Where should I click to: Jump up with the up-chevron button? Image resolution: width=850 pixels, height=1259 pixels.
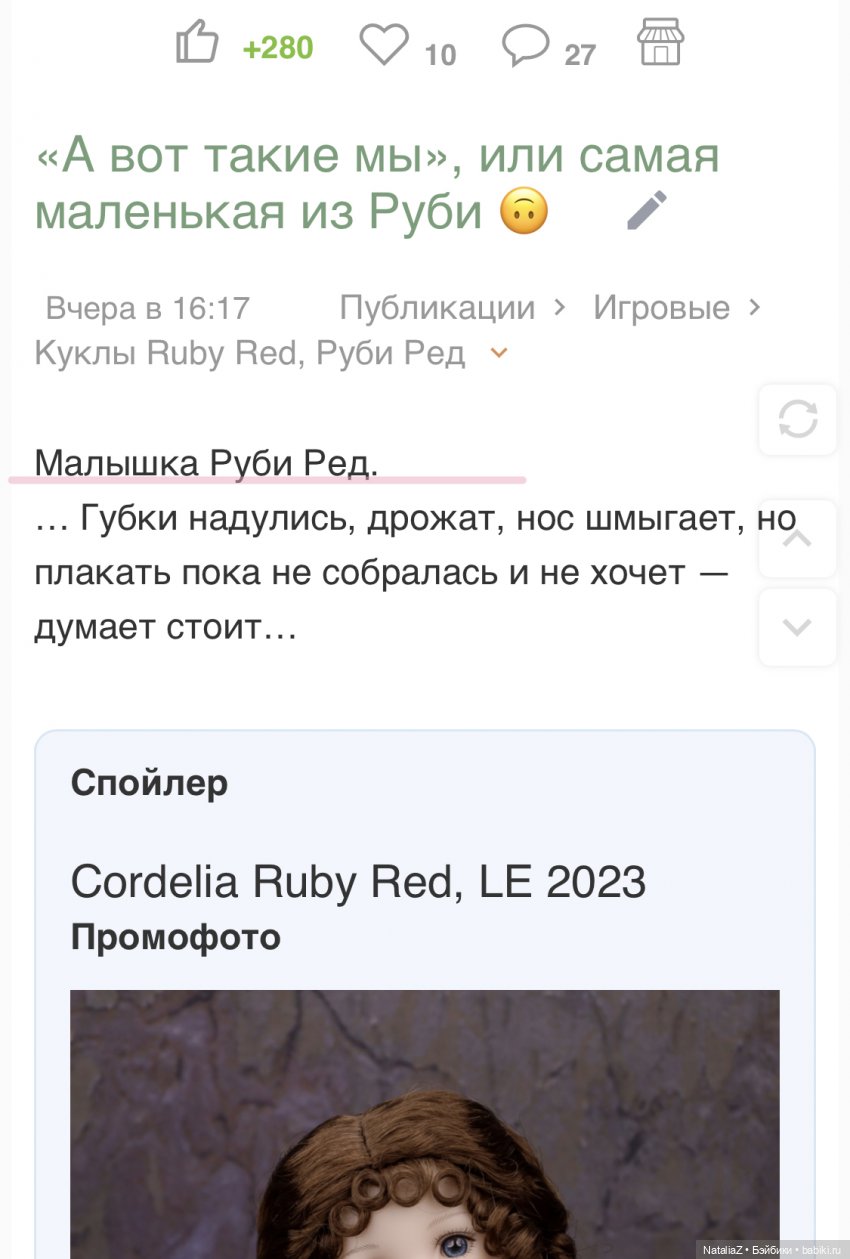point(797,539)
